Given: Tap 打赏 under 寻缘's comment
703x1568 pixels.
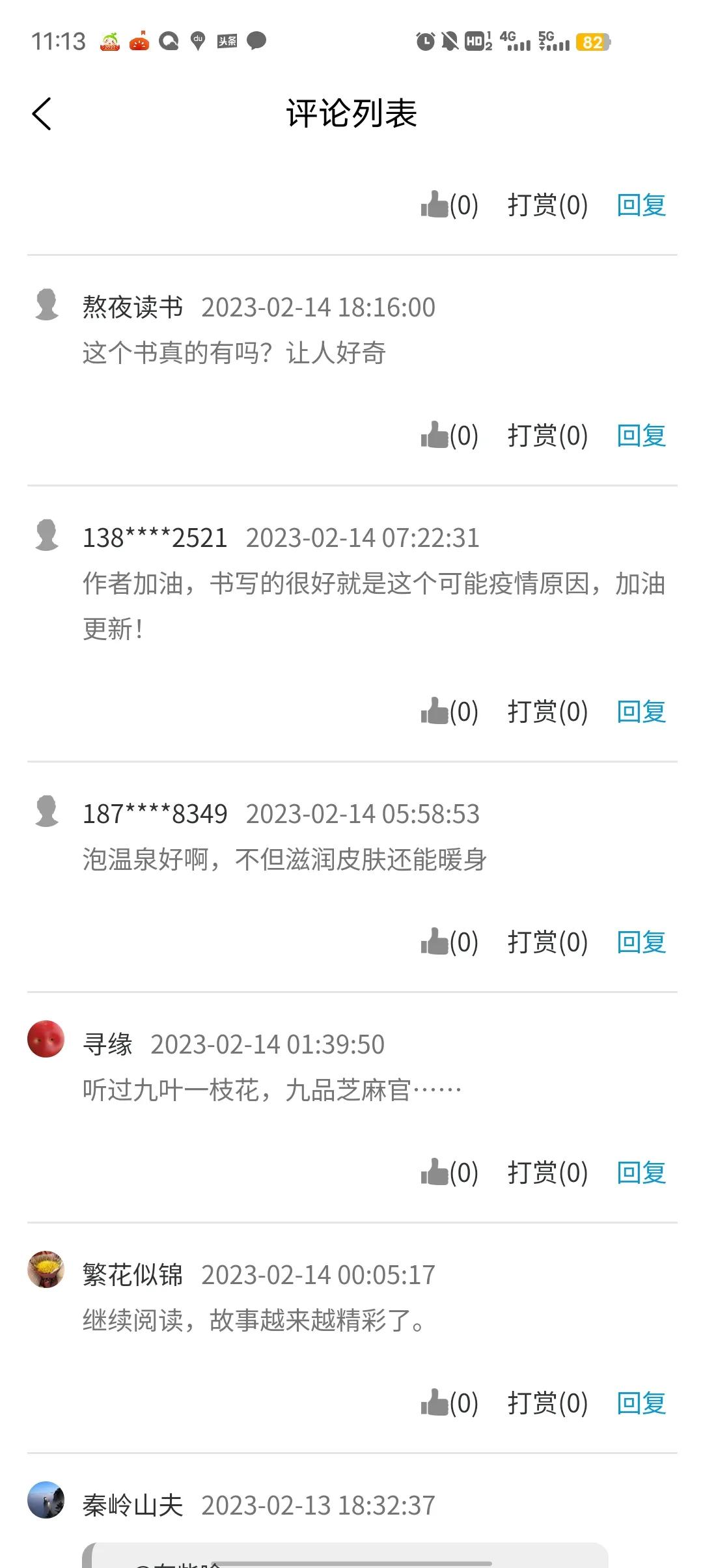Looking at the screenshot, I should point(547,1172).
